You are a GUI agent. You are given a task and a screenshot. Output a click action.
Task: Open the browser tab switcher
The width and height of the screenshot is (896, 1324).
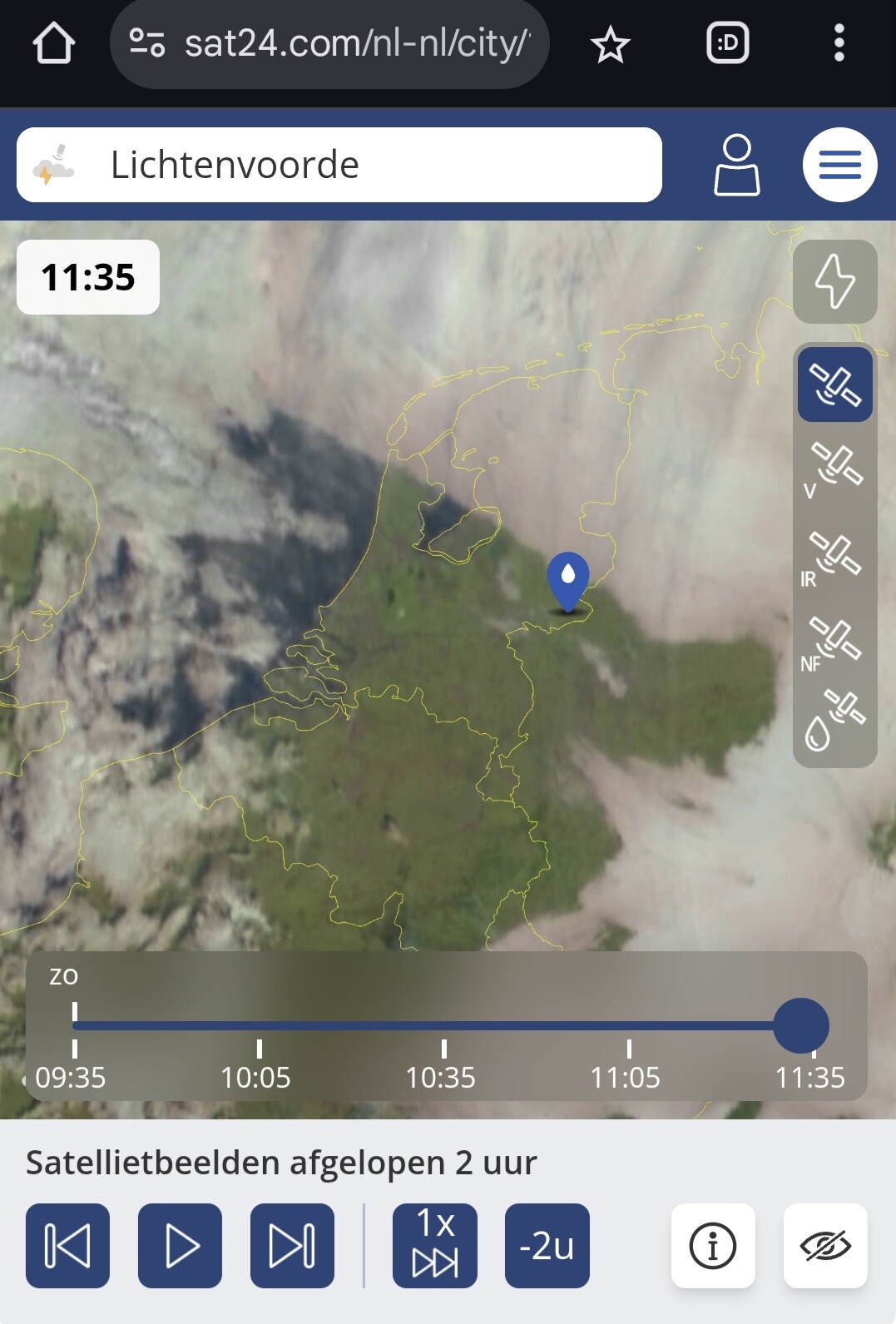click(727, 43)
